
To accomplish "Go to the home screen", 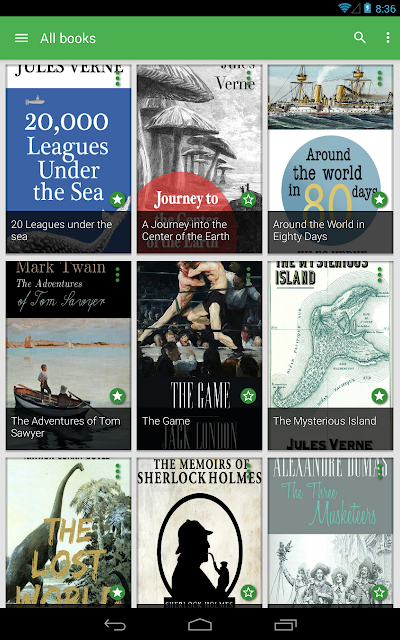I will click(x=200, y=624).
